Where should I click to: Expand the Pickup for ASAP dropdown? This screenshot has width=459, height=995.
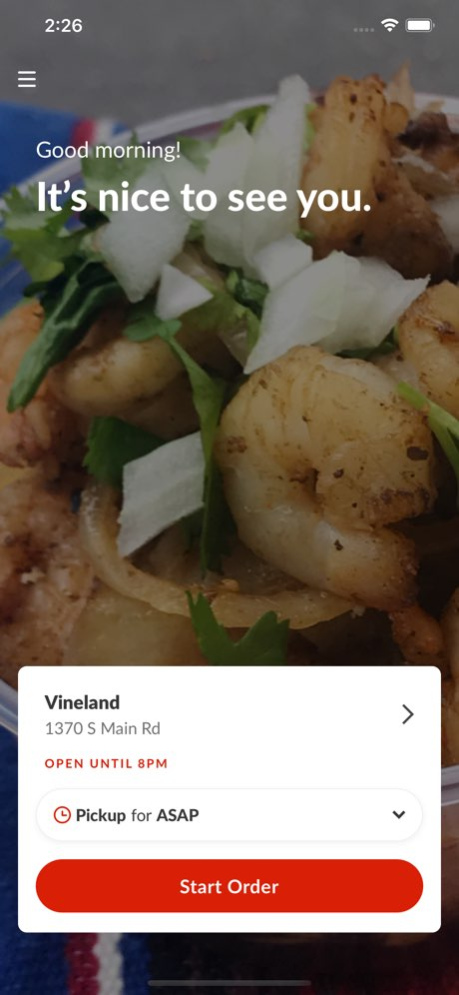point(229,815)
